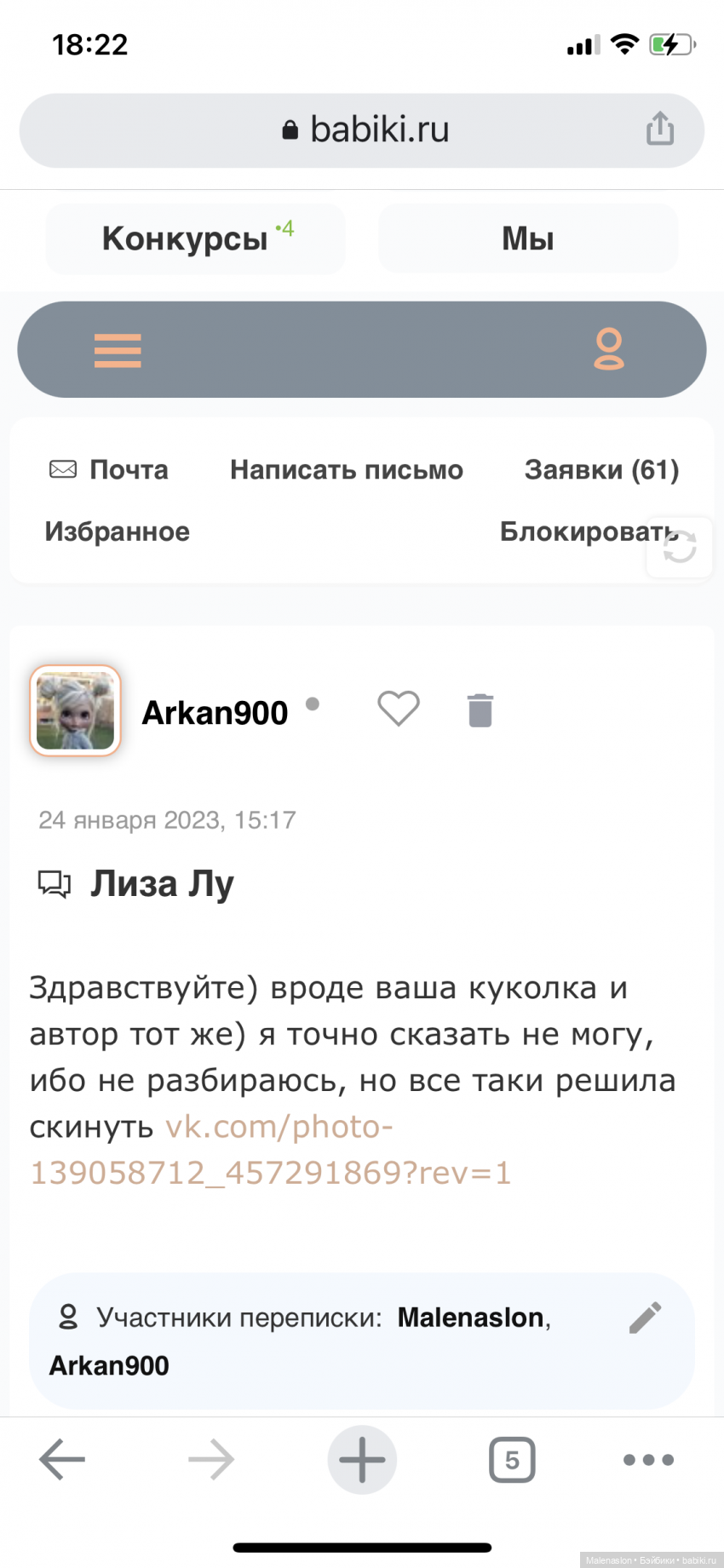Go to Почта inbox
724x1568 pixels.
click(109, 469)
